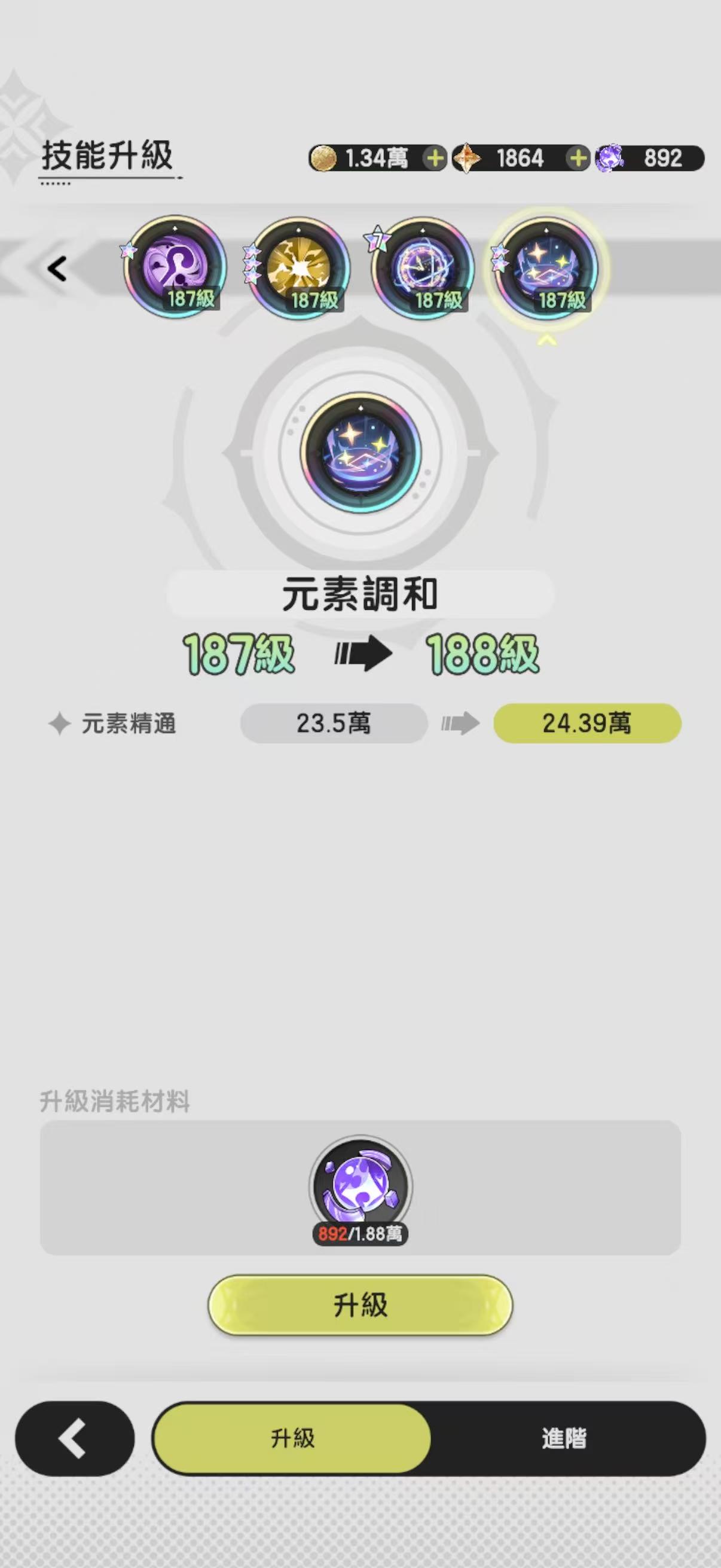The width and height of the screenshot is (721, 1568).
Task: Click the gold coin currency icon
Action: click(323, 160)
